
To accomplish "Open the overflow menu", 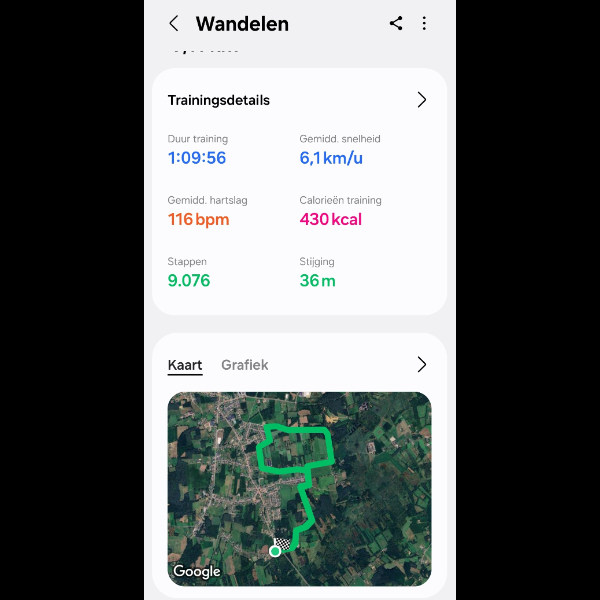I will pyautogui.click(x=424, y=23).
